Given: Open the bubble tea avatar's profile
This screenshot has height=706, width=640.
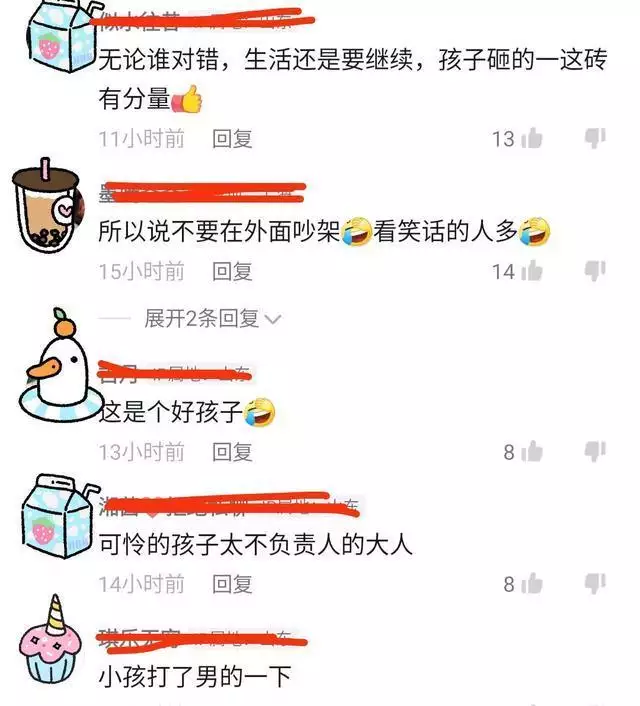Looking at the screenshot, I should [45, 207].
